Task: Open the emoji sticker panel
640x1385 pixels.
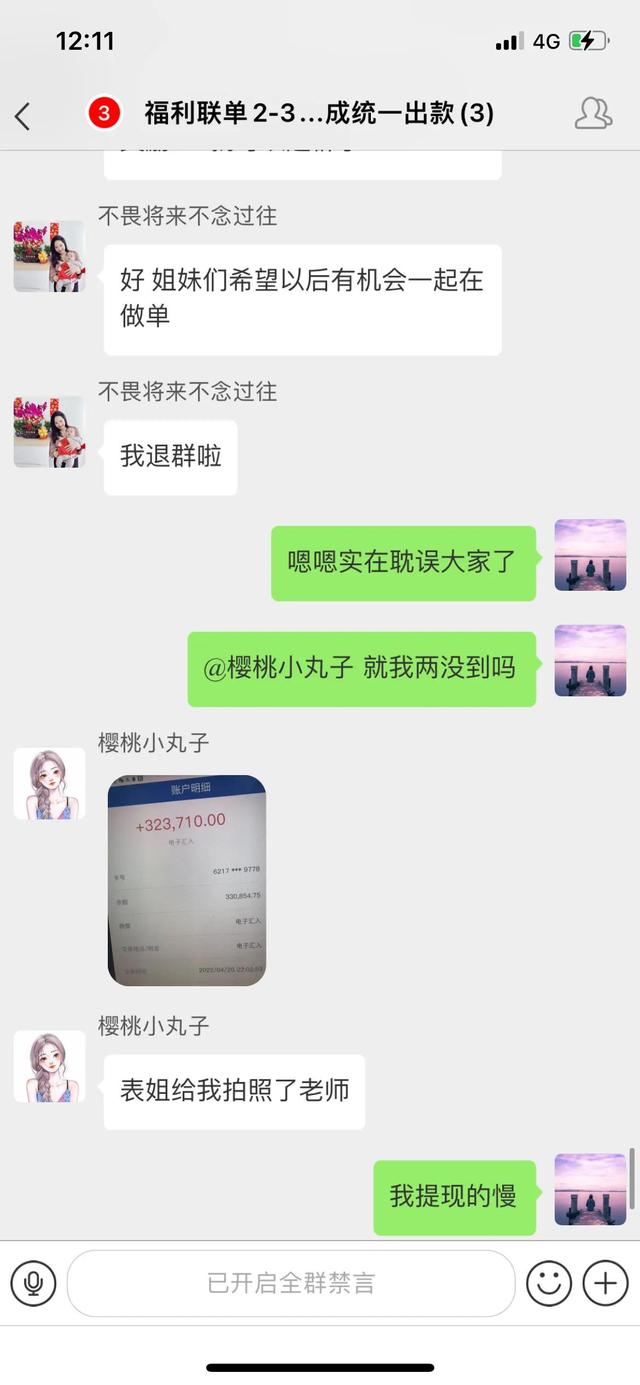Action: (549, 1282)
